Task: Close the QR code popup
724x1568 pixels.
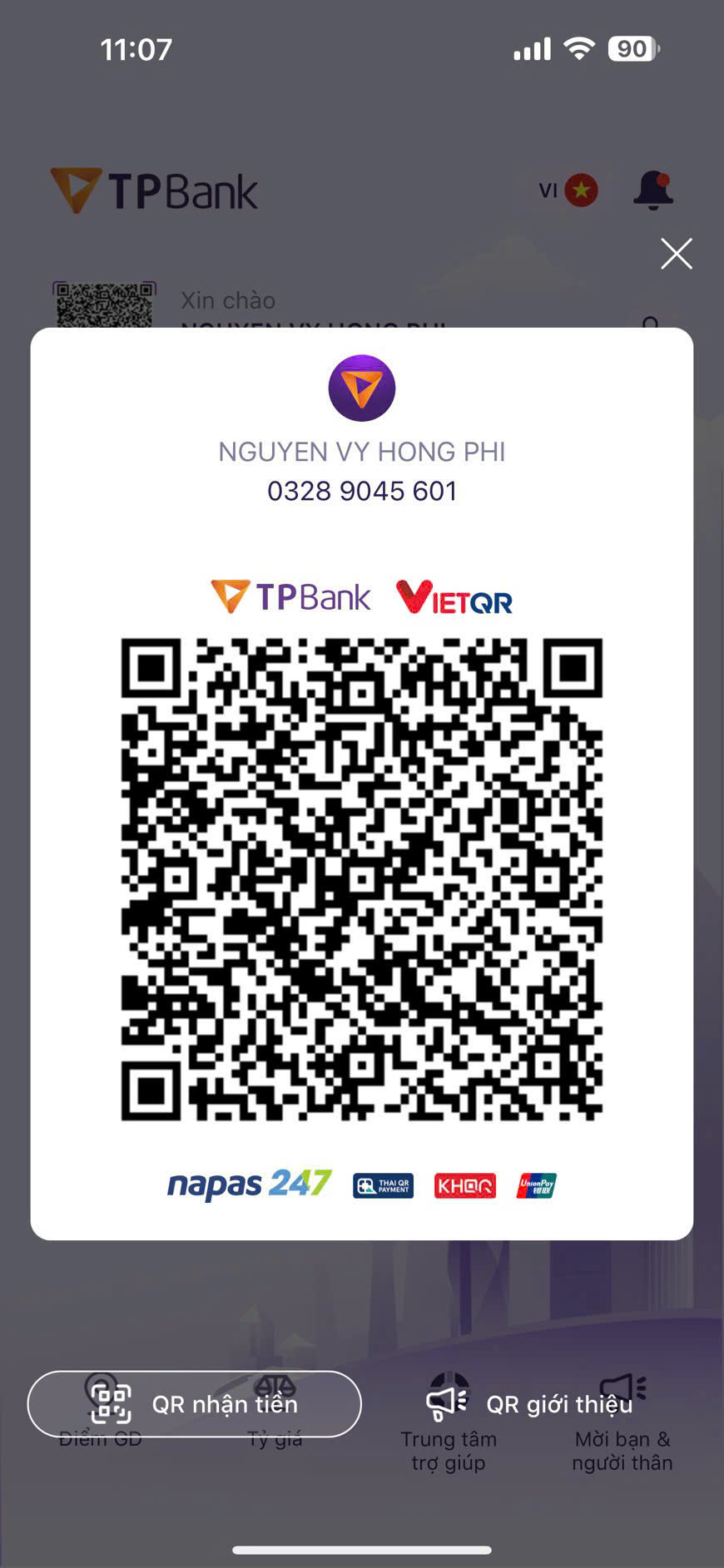Action: (676, 254)
